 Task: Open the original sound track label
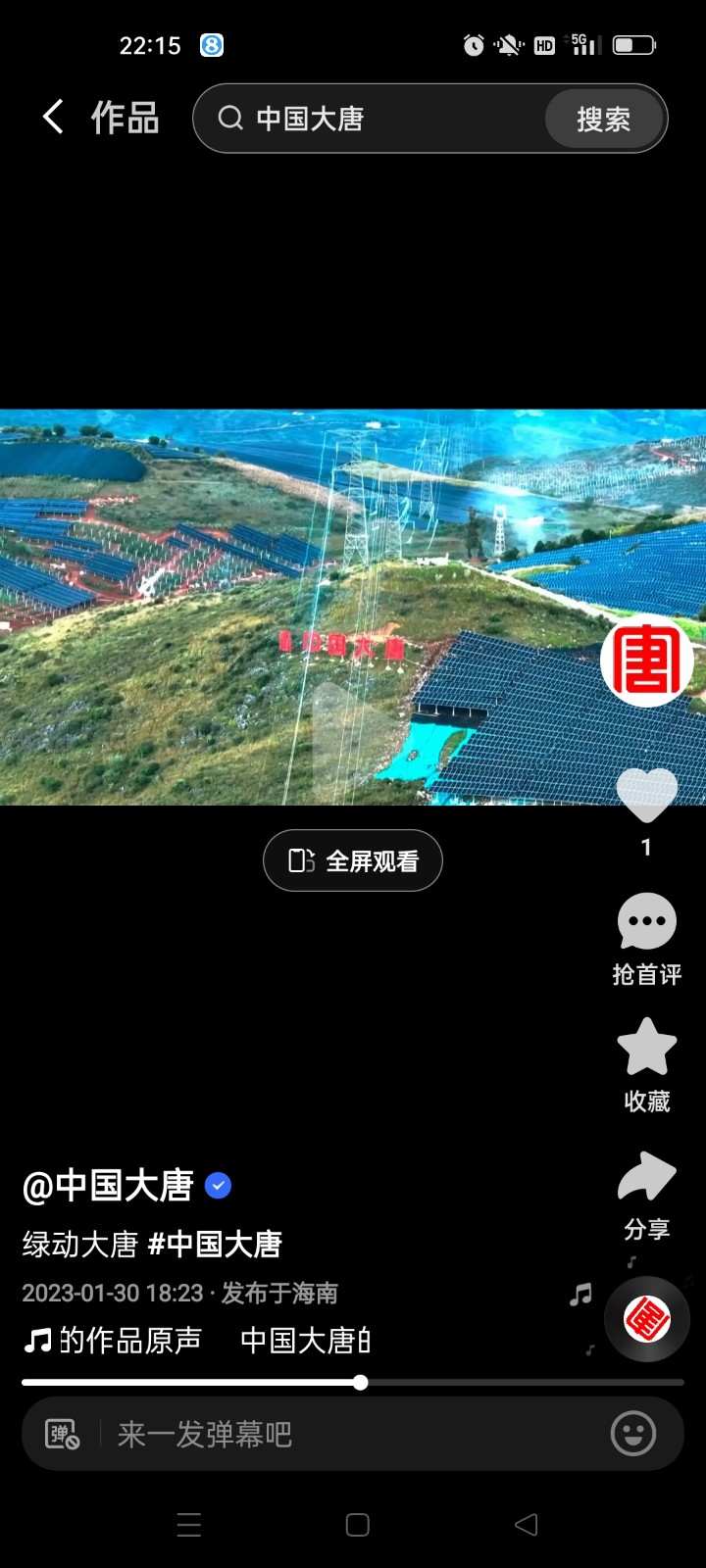196,1340
